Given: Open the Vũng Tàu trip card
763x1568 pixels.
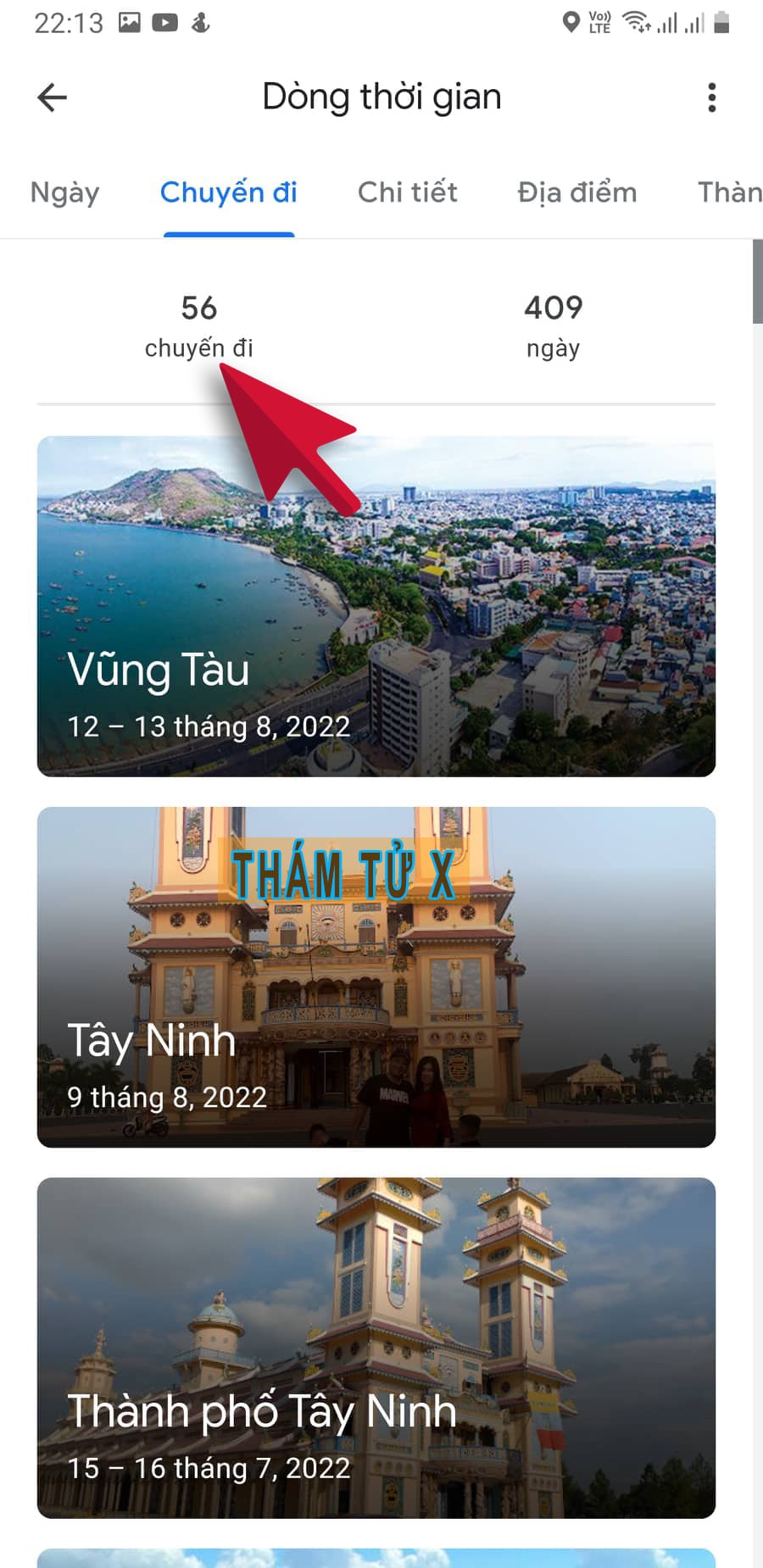Looking at the screenshot, I should 376,606.
